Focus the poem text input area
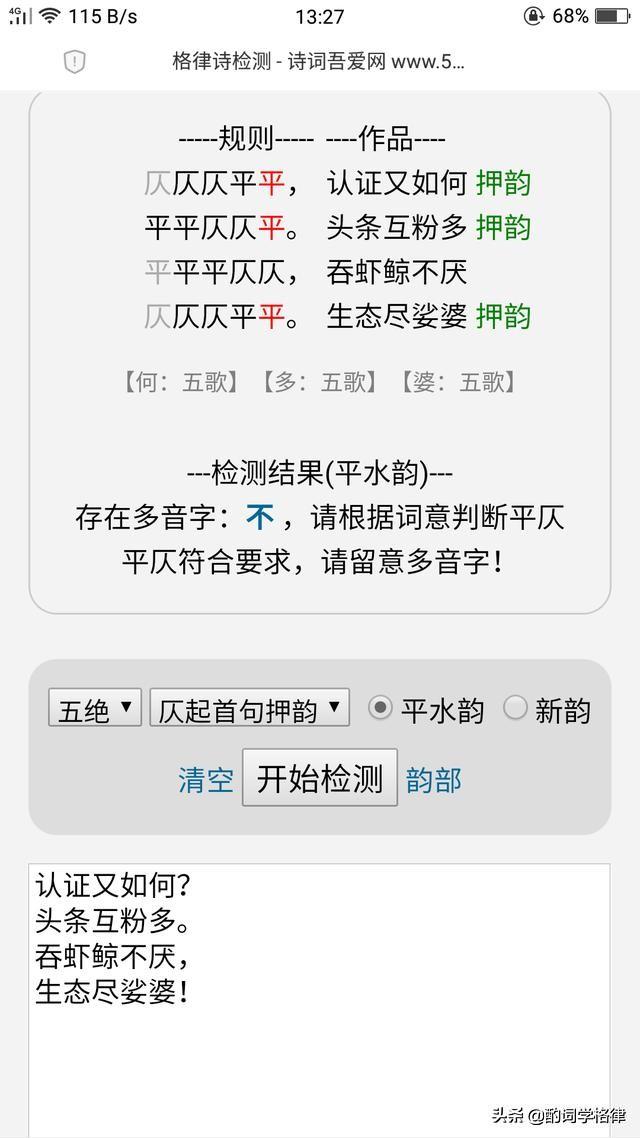640x1138 pixels. point(319,1000)
